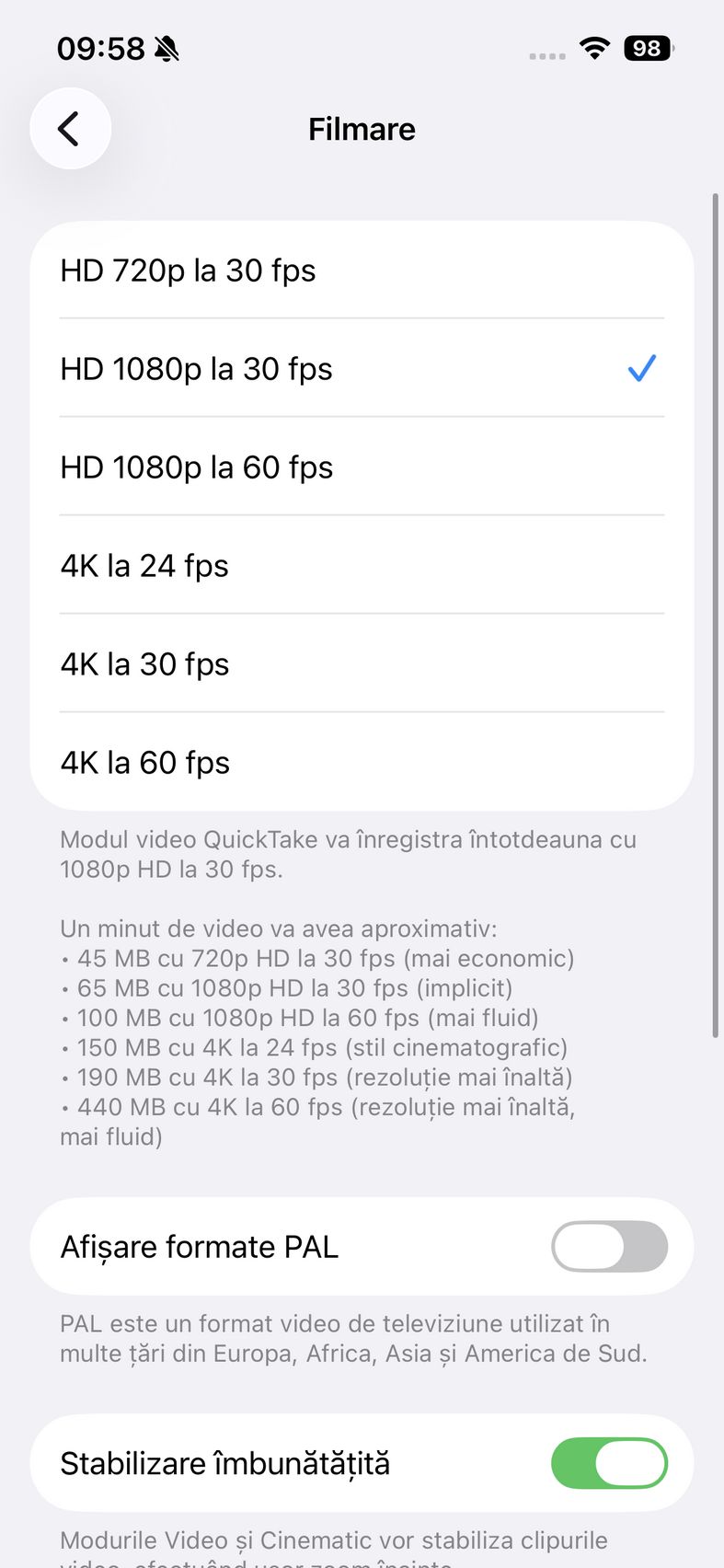Screen dimensions: 724x1568
Task: Pick HD 1080p la 60 fps
Action: pyautogui.click(x=362, y=467)
